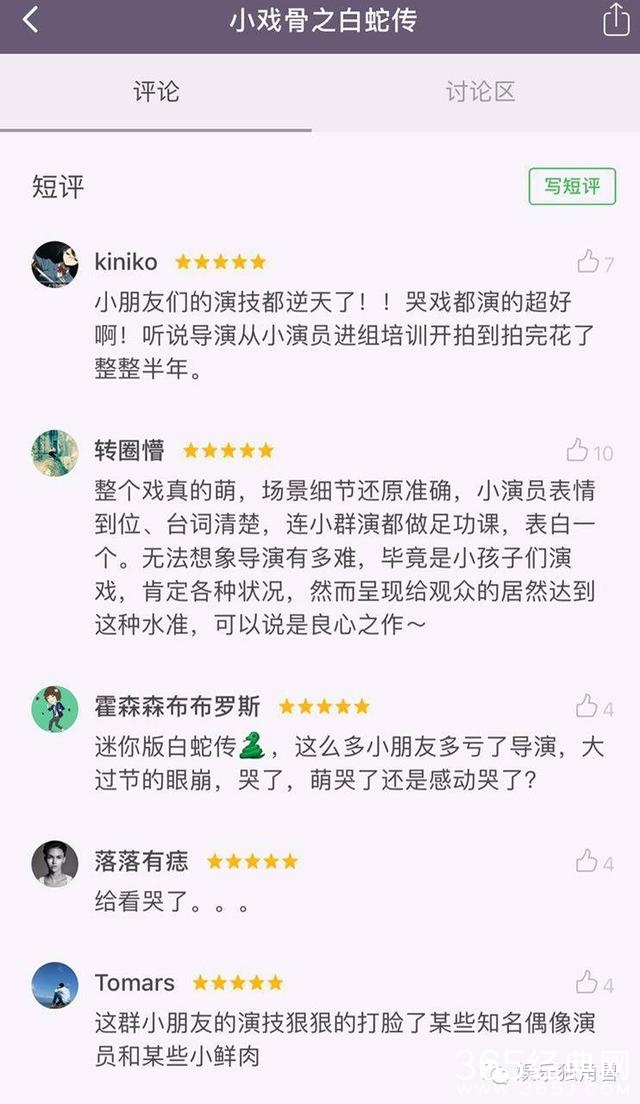Go back using the top-left arrow
This screenshot has height=1104, width=640.
tap(30, 20)
